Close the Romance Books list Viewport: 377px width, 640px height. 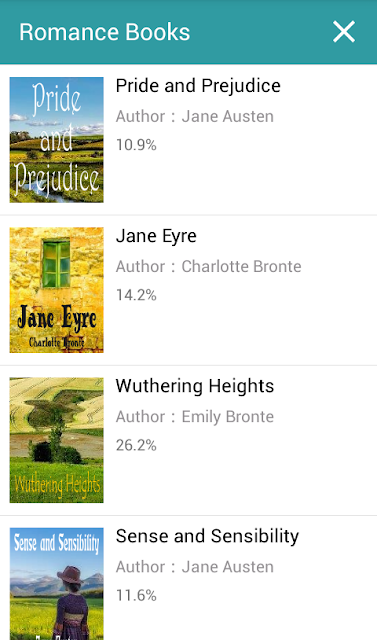[x=344, y=32]
